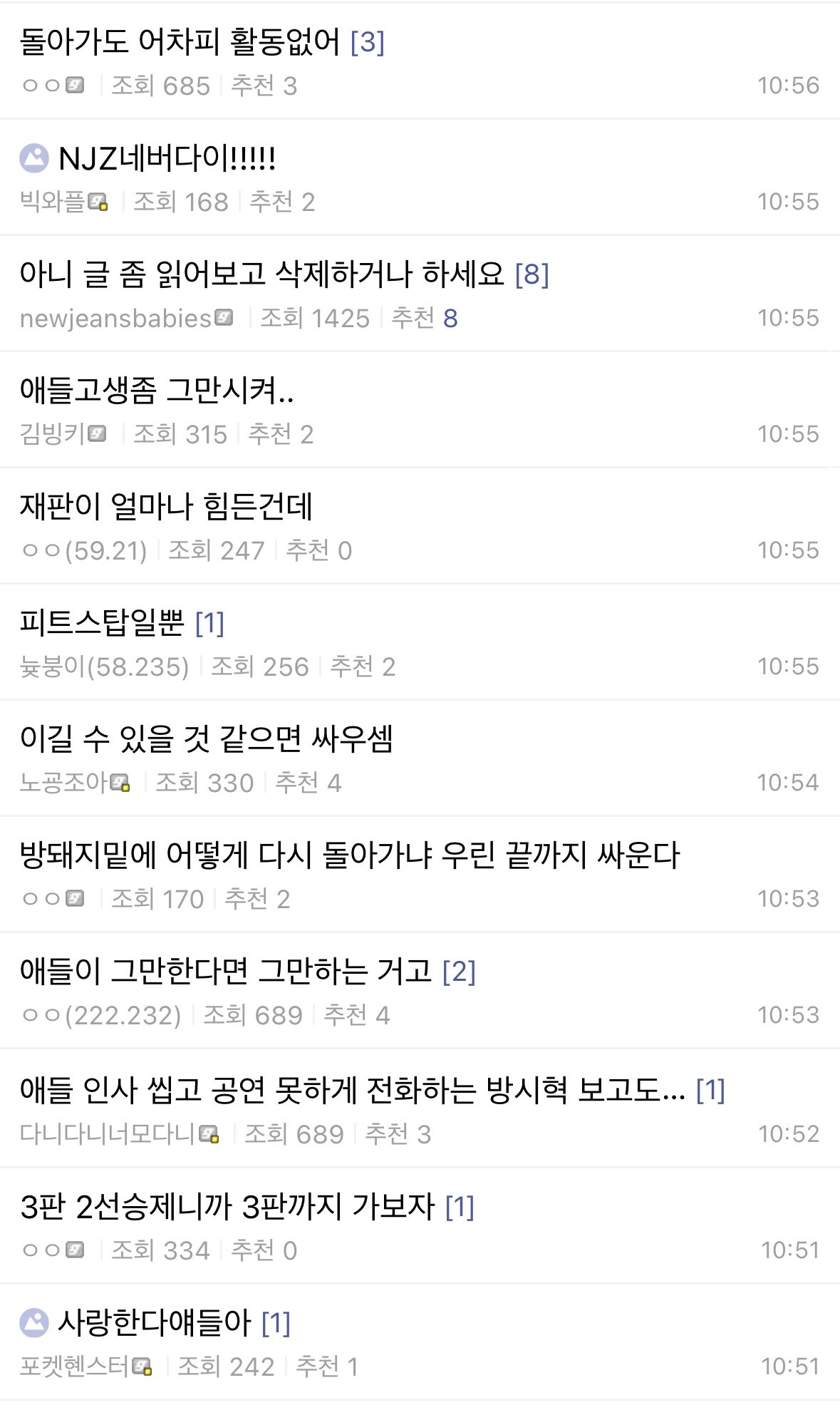Open the post '사랑한다얘들아'

click(154, 1323)
